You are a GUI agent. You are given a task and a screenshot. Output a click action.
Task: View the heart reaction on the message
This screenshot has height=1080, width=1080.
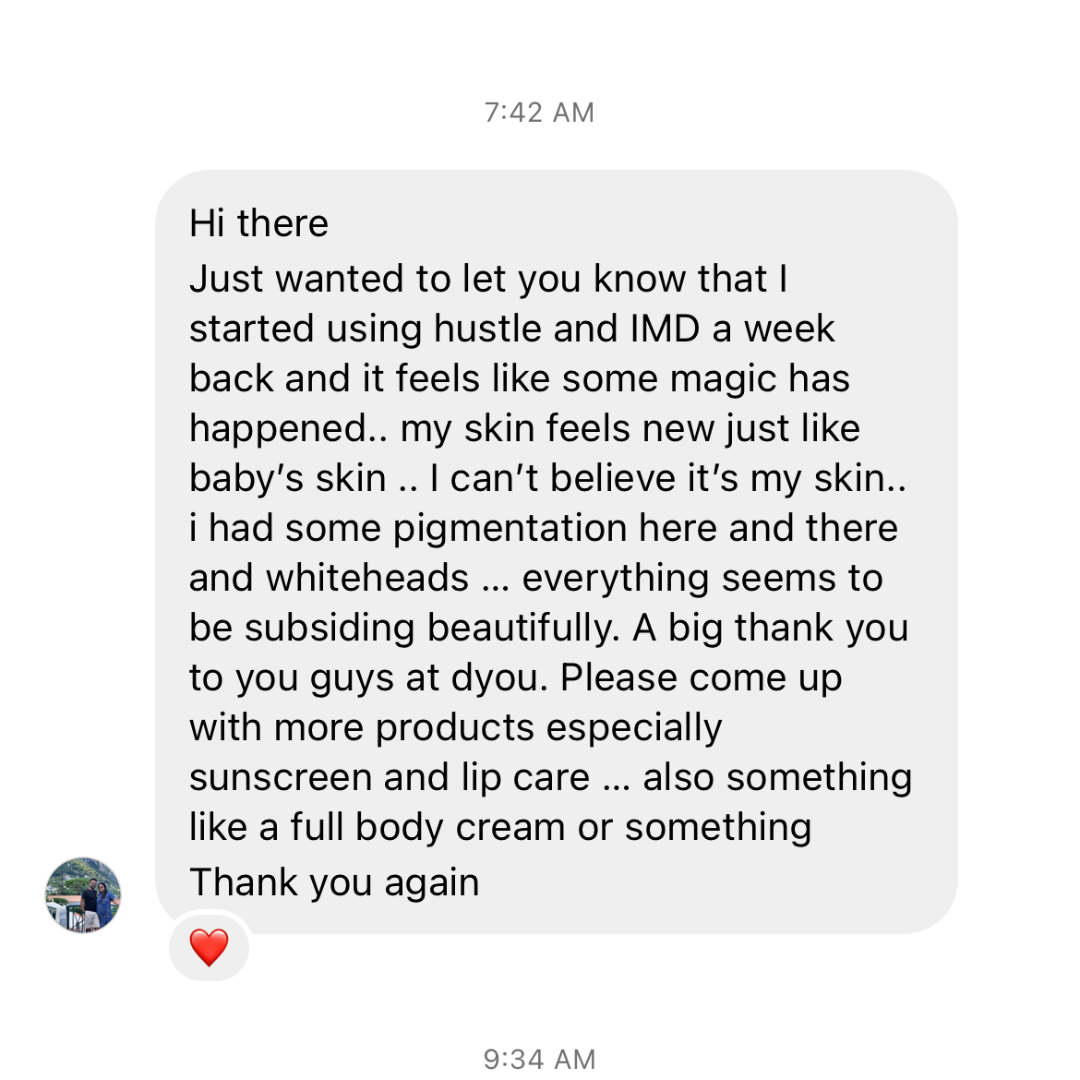[x=208, y=947]
